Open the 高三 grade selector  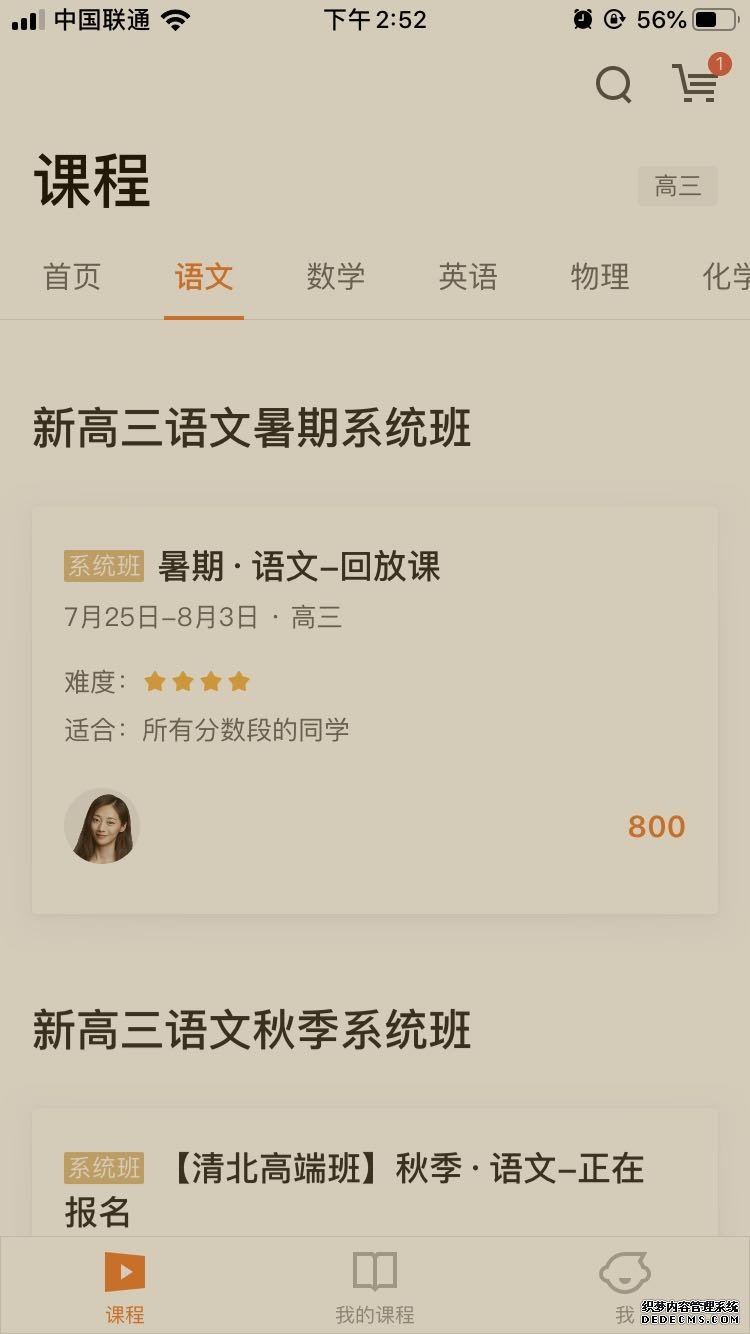(677, 186)
